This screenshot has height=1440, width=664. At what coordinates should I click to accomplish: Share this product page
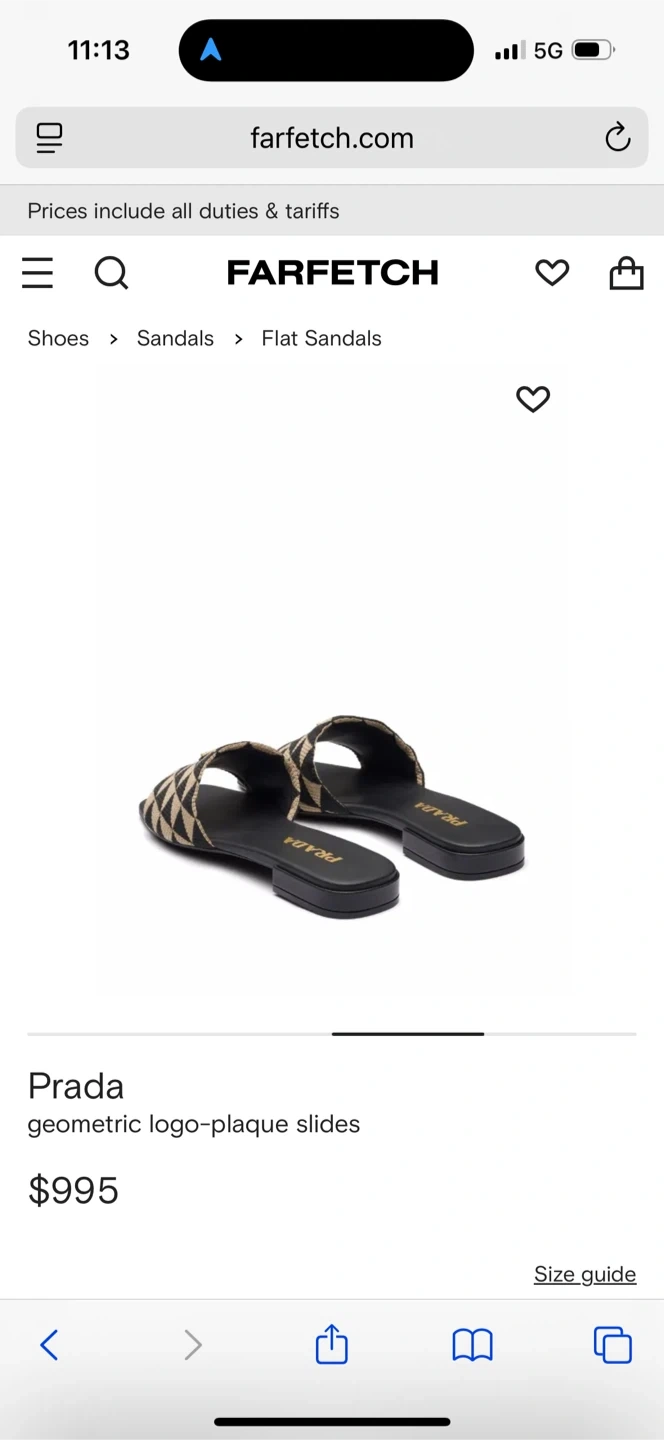pyautogui.click(x=331, y=1345)
